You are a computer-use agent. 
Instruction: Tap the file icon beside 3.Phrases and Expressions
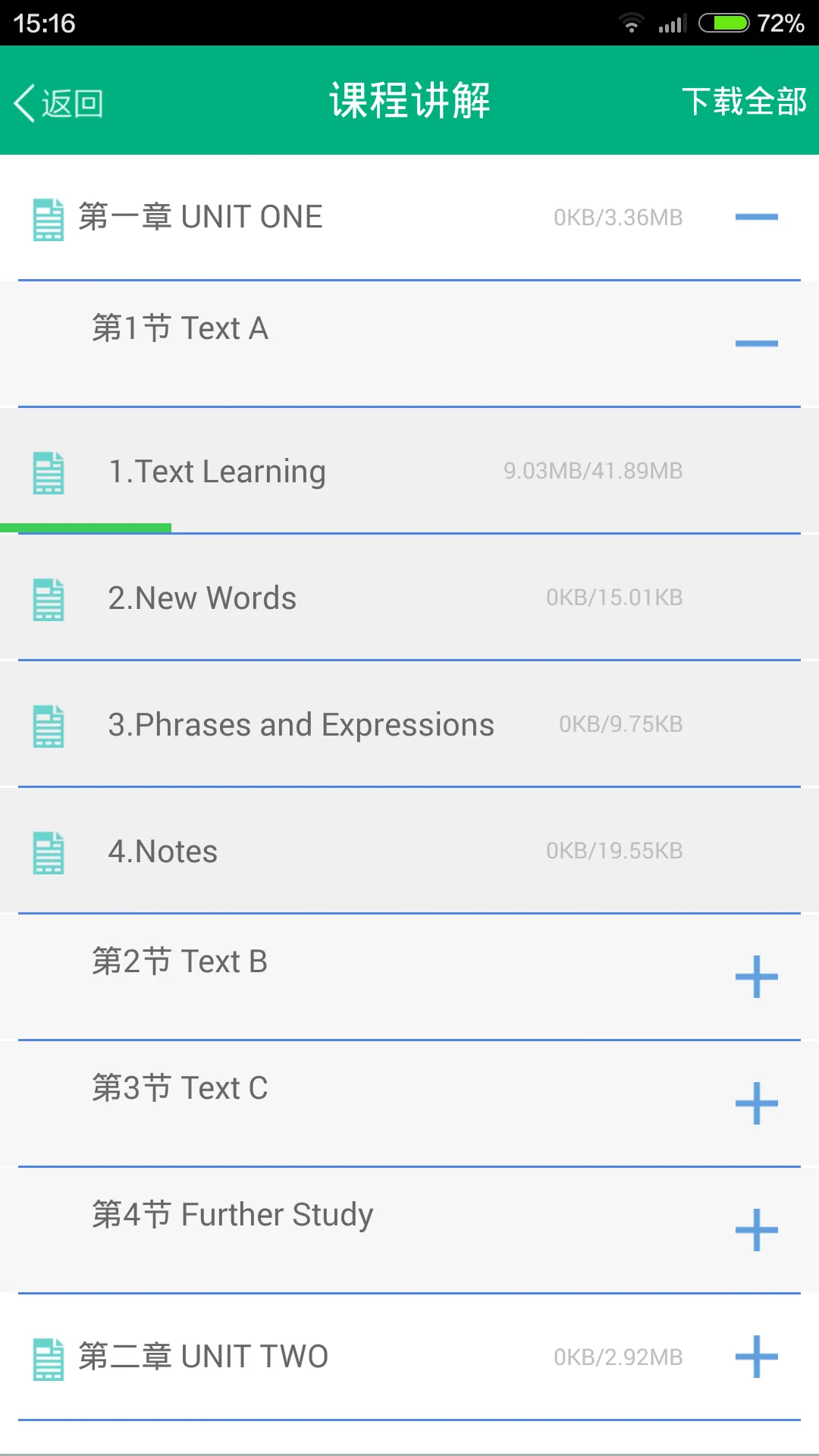coord(47,725)
